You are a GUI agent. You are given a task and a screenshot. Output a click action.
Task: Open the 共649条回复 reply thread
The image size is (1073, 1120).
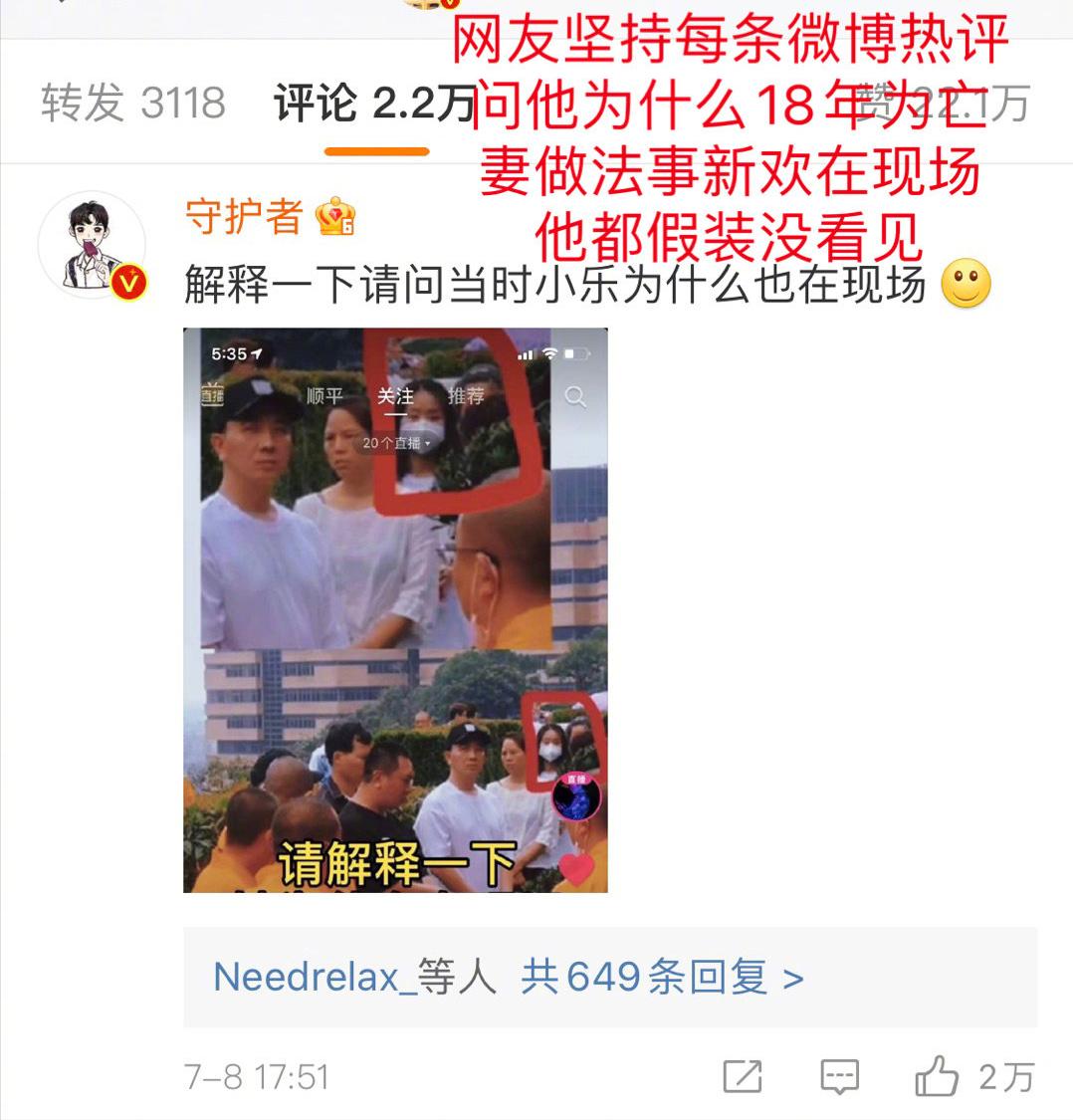click(x=652, y=979)
